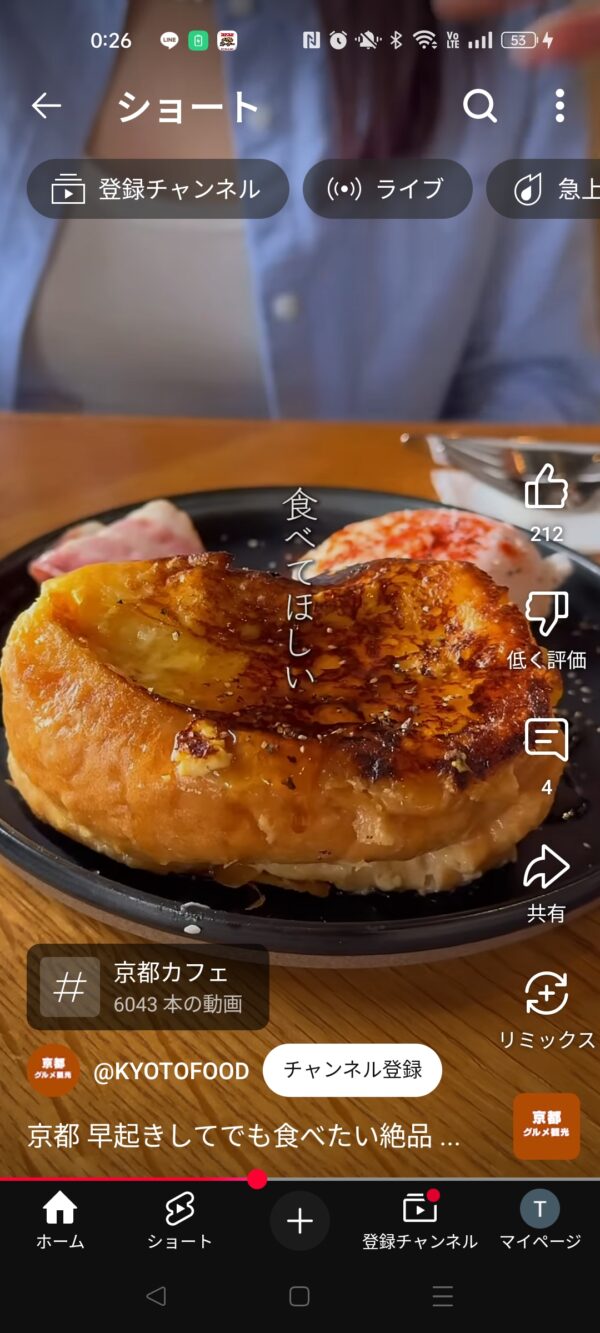This screenshot has width=600, height=1333.
Task: Remix this Short with リミックス
Action: pyautogui.click(x=546, y=995)
